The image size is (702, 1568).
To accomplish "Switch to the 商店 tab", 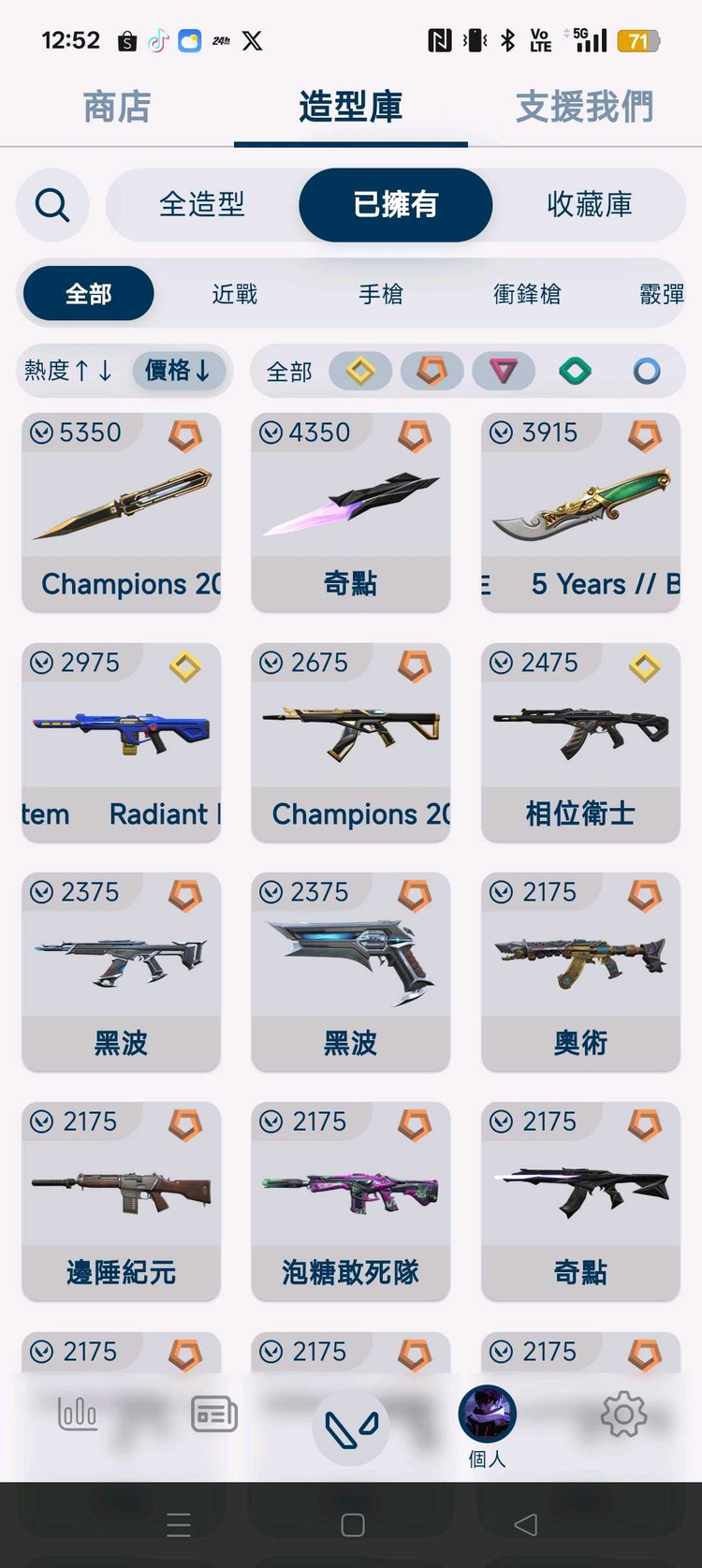I will [x=115, y=107].
